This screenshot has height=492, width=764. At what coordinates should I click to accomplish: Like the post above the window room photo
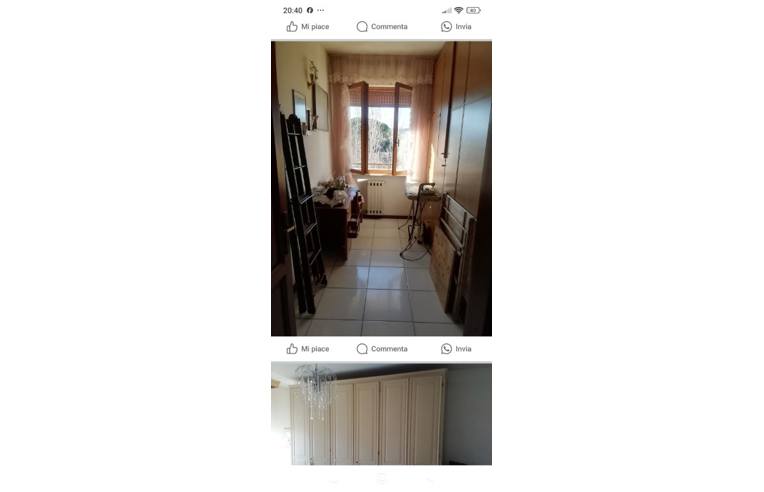point(307,27)
